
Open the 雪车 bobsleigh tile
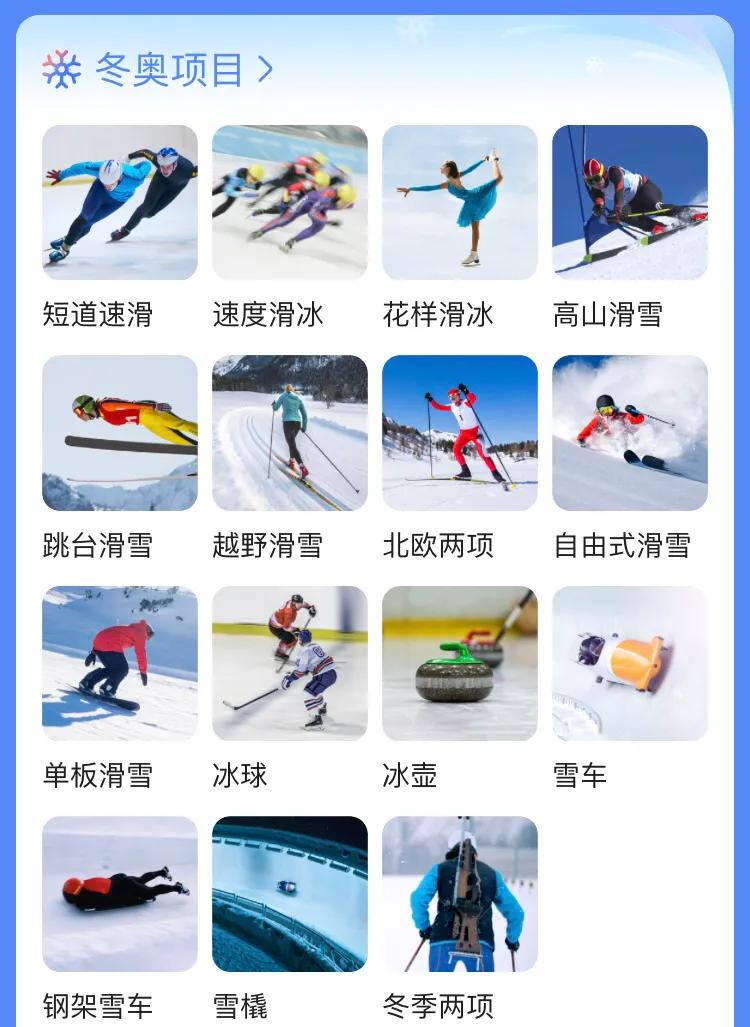pyautogui.click(x=629, y=662)
